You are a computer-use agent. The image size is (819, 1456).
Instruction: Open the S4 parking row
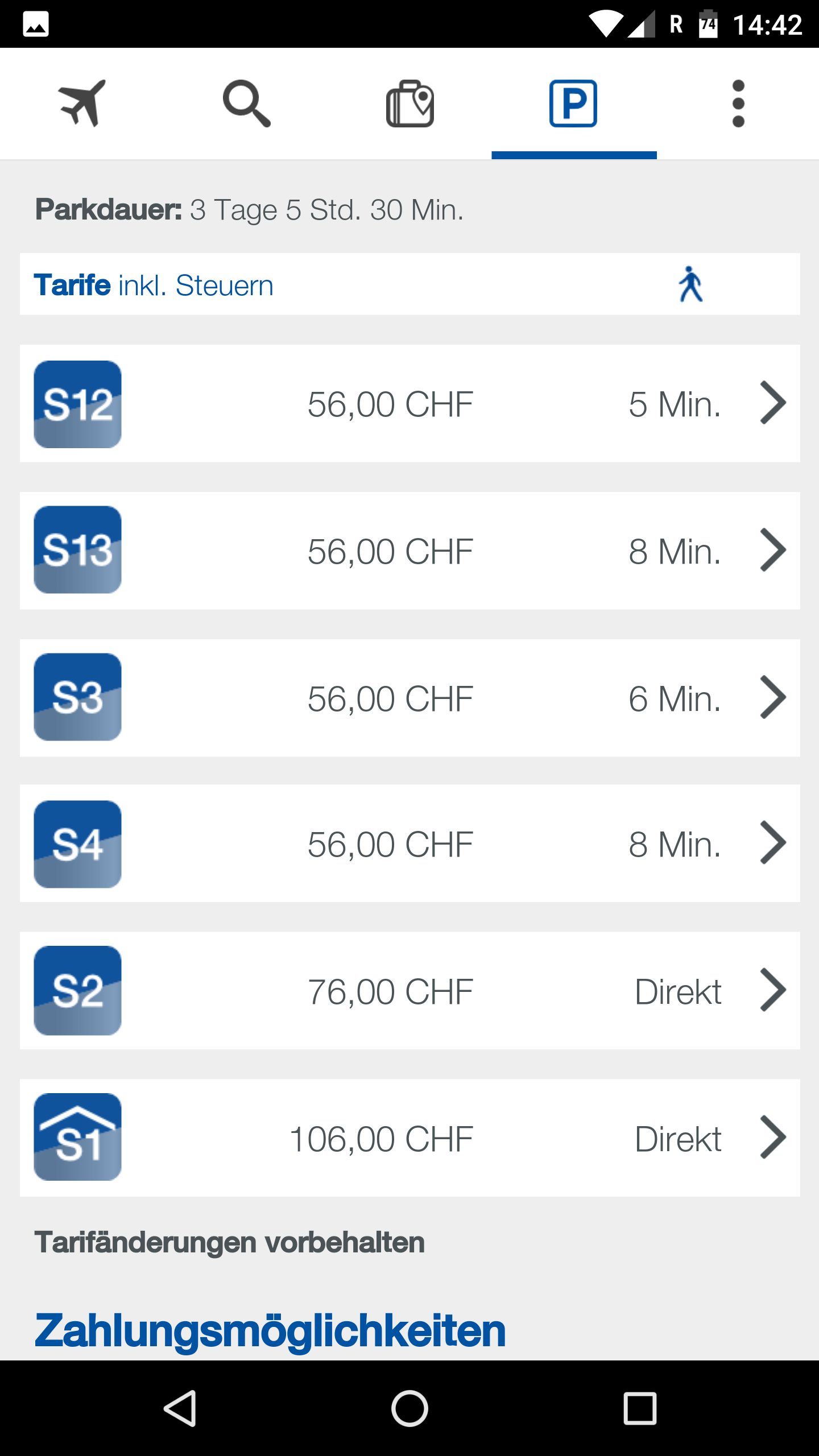click(410, 843)
